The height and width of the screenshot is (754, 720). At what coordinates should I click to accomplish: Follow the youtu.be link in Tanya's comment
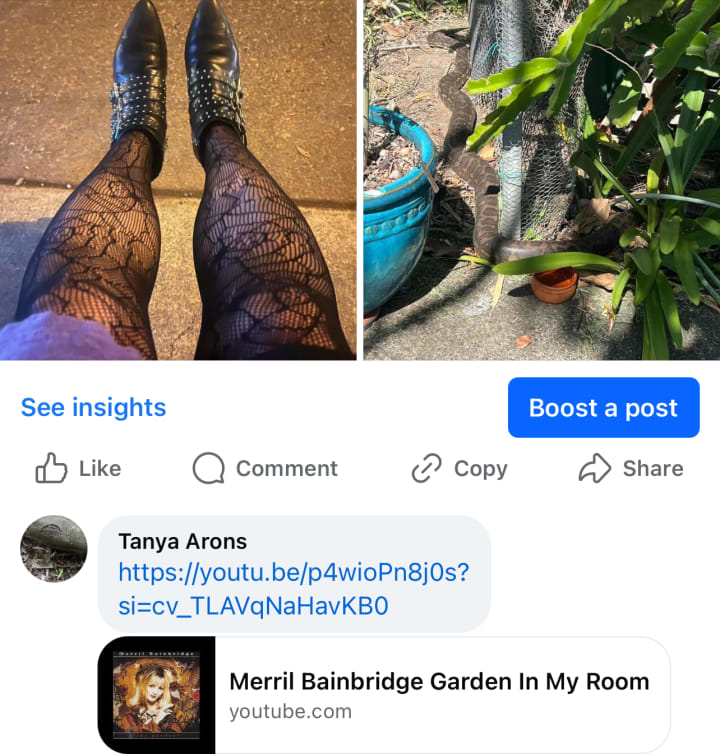click(292, 589)
